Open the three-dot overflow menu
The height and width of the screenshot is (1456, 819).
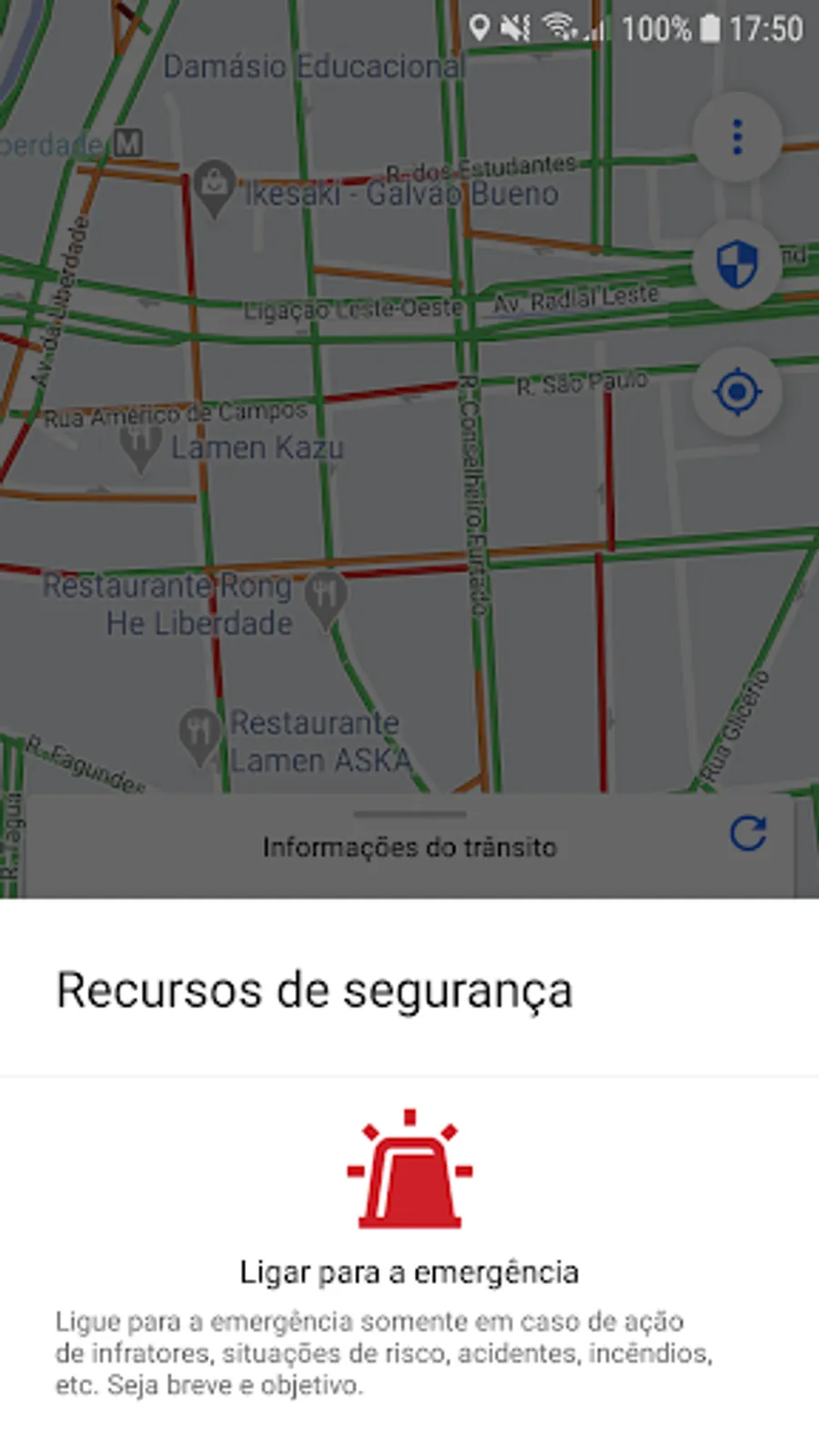(737, 137)
